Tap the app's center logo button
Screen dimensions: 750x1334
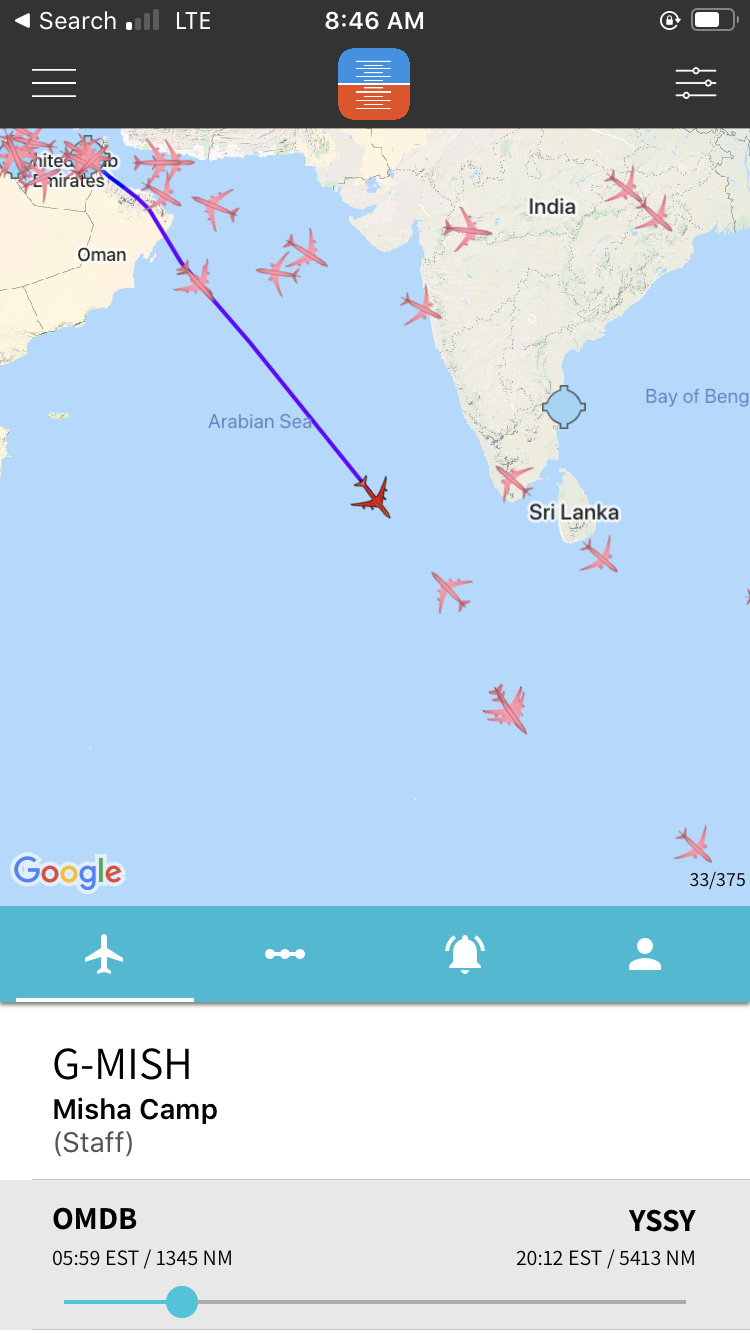pyautogui.click(x=374, y=84)
